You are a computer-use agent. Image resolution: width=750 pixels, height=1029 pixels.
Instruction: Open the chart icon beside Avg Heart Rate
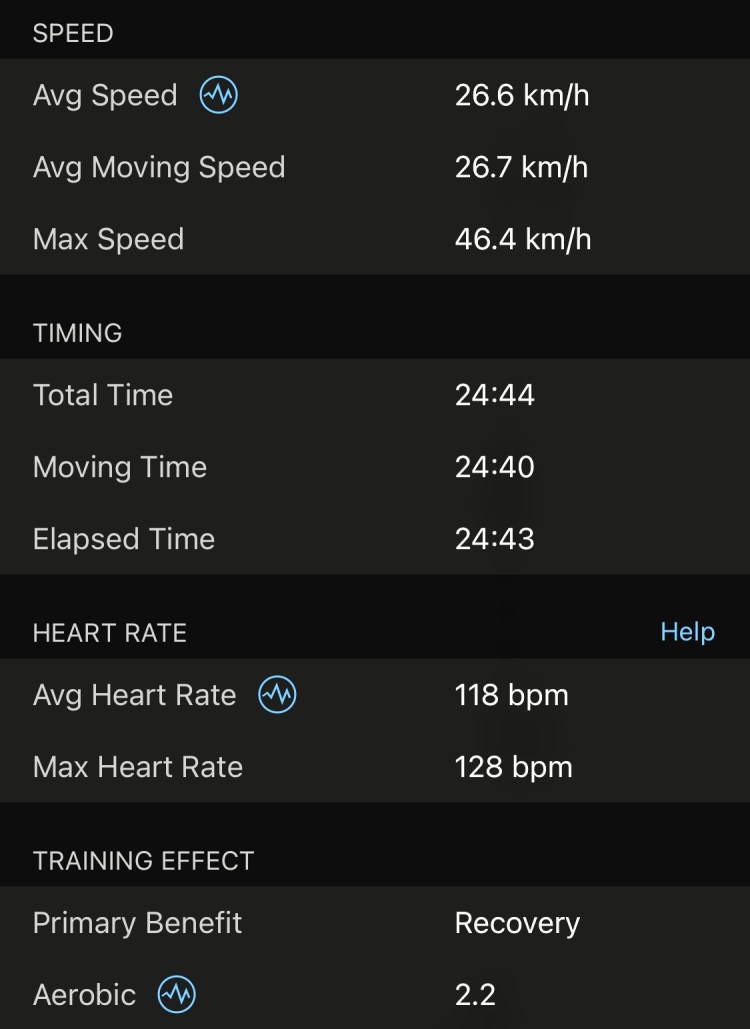pos(277,695)
